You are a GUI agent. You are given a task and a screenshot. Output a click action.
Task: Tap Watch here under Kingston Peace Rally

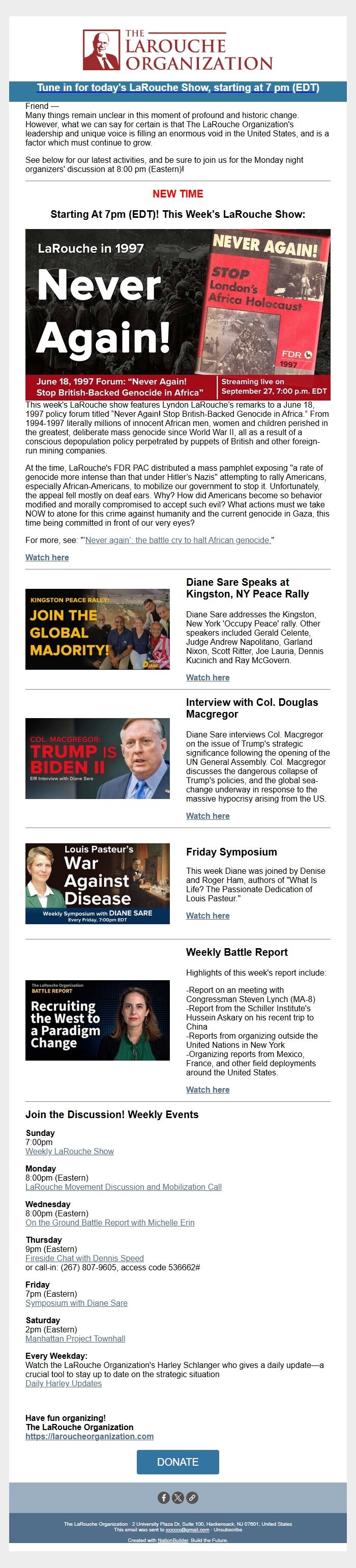(207, 677)
